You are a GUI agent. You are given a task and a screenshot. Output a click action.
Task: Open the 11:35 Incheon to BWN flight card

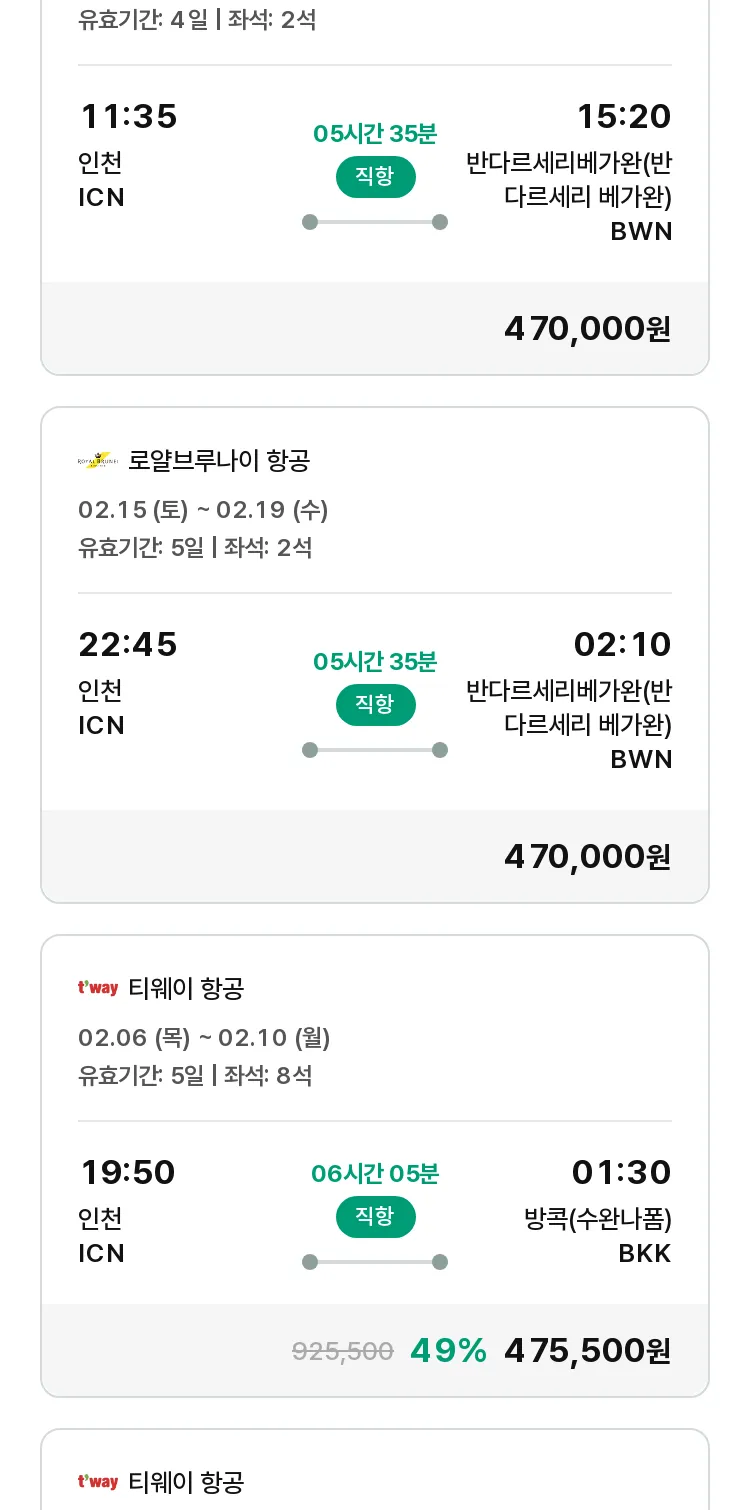coord(375,187)
